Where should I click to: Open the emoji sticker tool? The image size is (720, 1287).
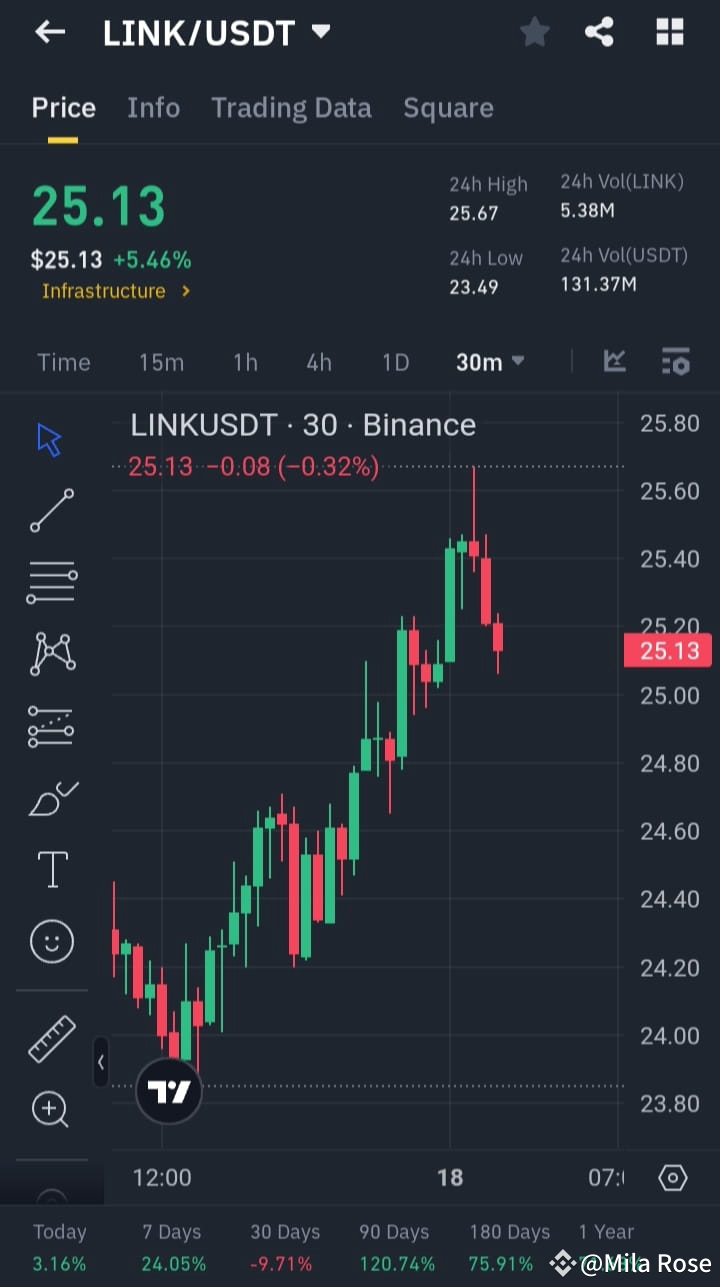(51, 941)
